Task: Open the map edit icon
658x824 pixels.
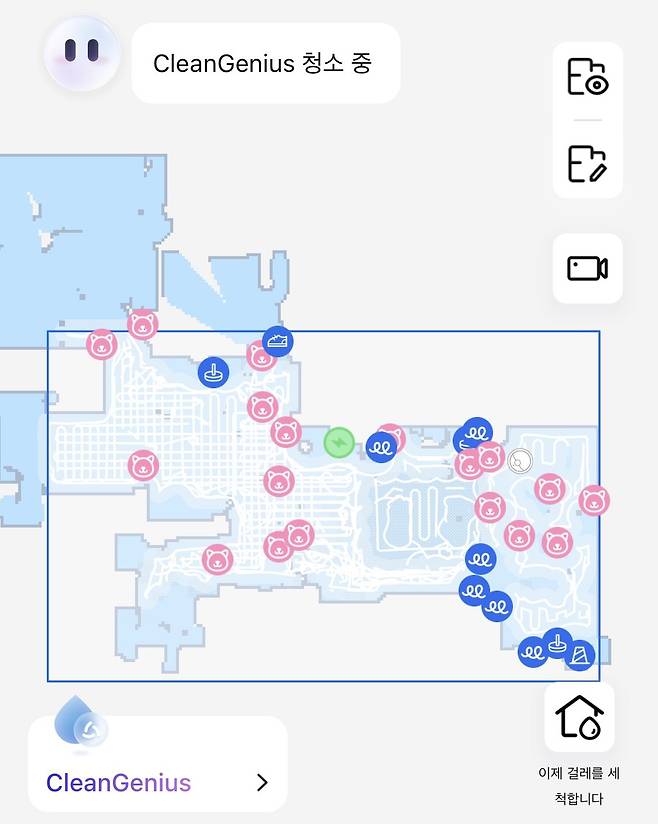Action: [587, 163]
